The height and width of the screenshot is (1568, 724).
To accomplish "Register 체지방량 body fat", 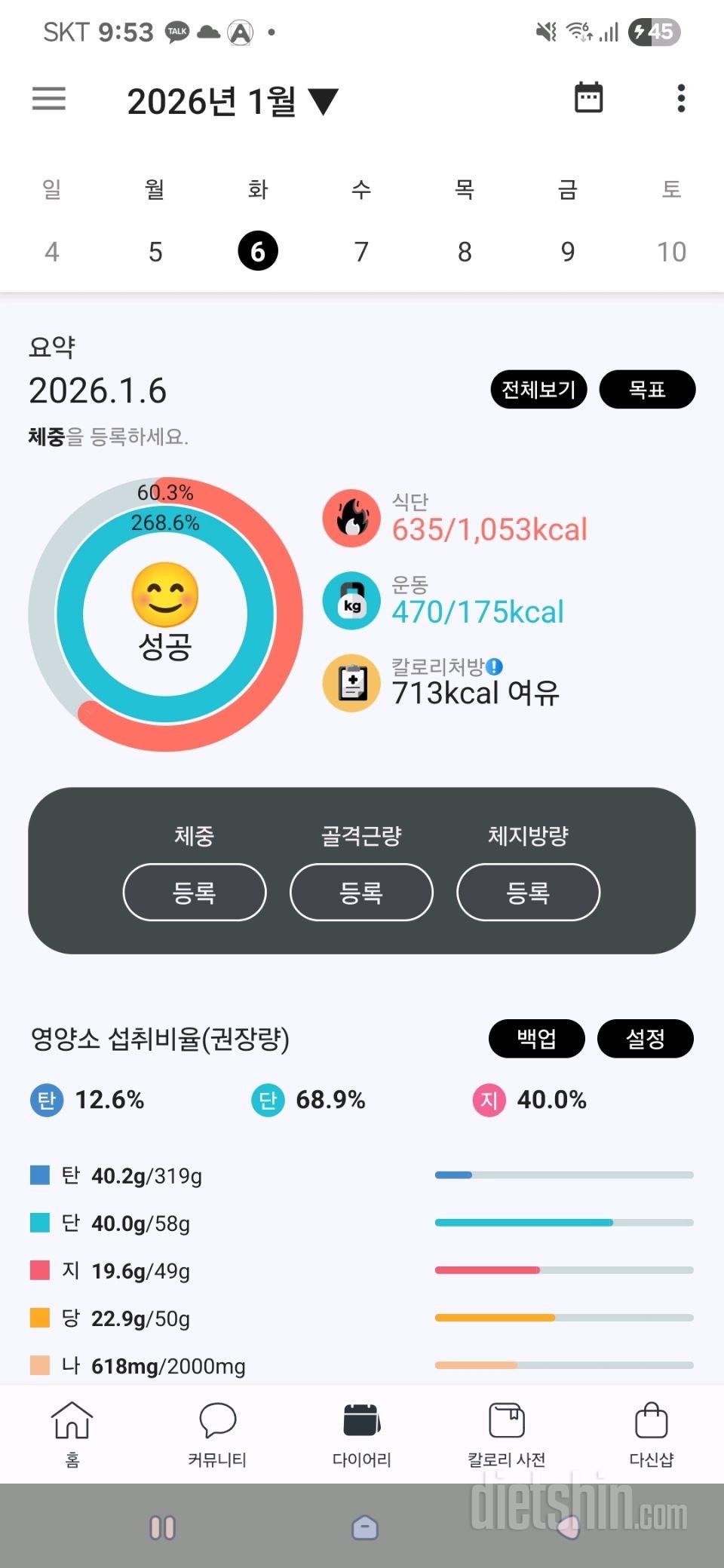I will (528, 893).
